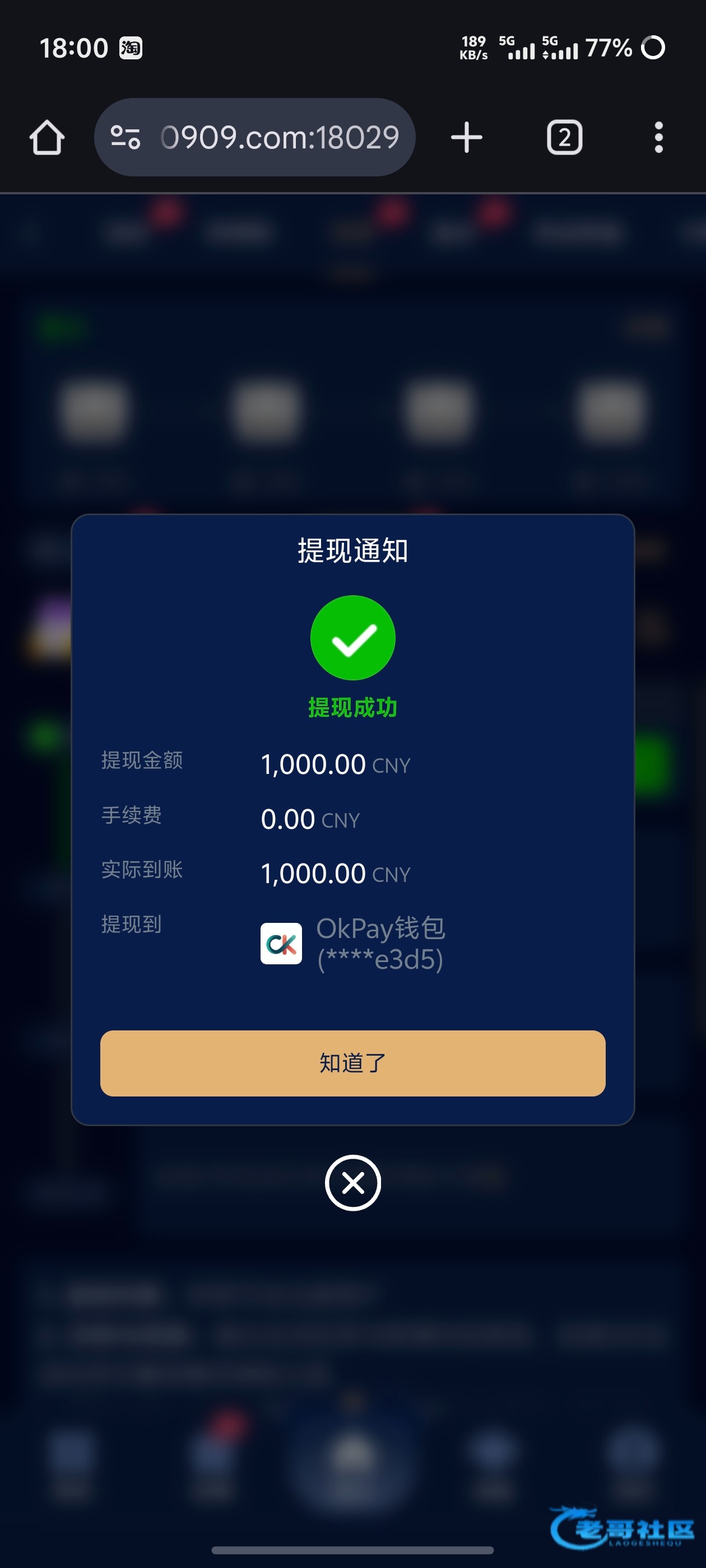Open a new browser tab
This screenshot has width=706, height=1568.
[467, 138]
